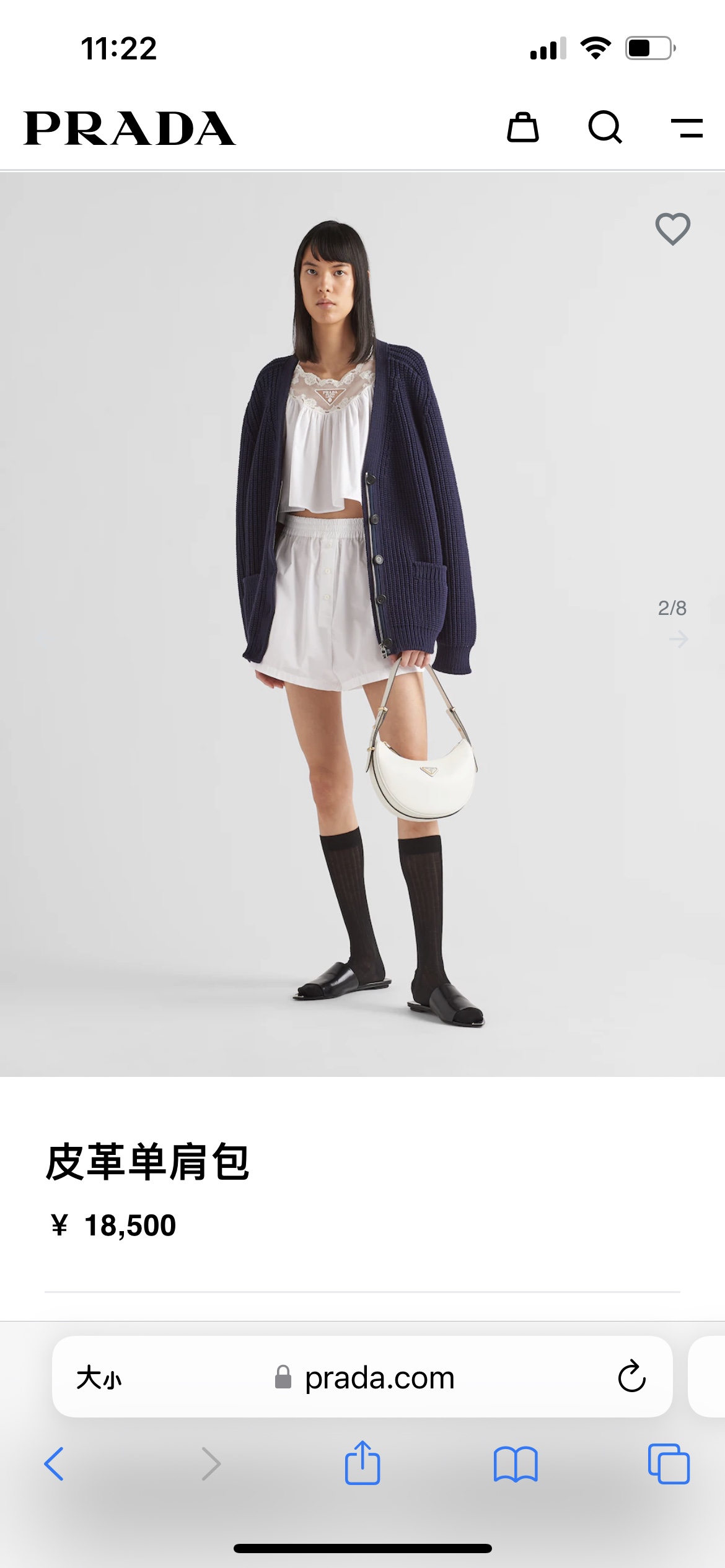Share this product page
This screenshot has width=725, height=1568.
[x=362, y=1463]
